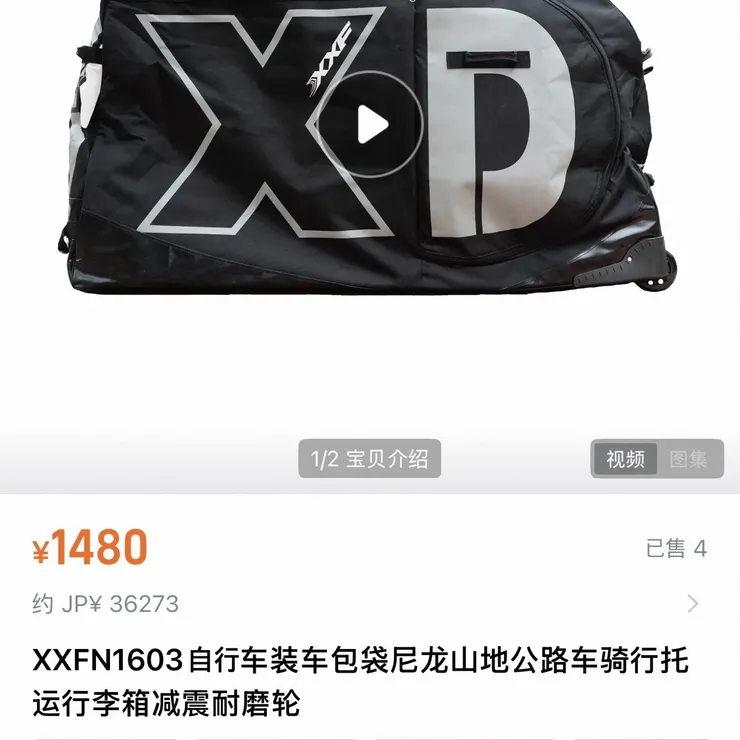Switch to the 图集 gallery view
740x740 pixels.
[689, 459]
